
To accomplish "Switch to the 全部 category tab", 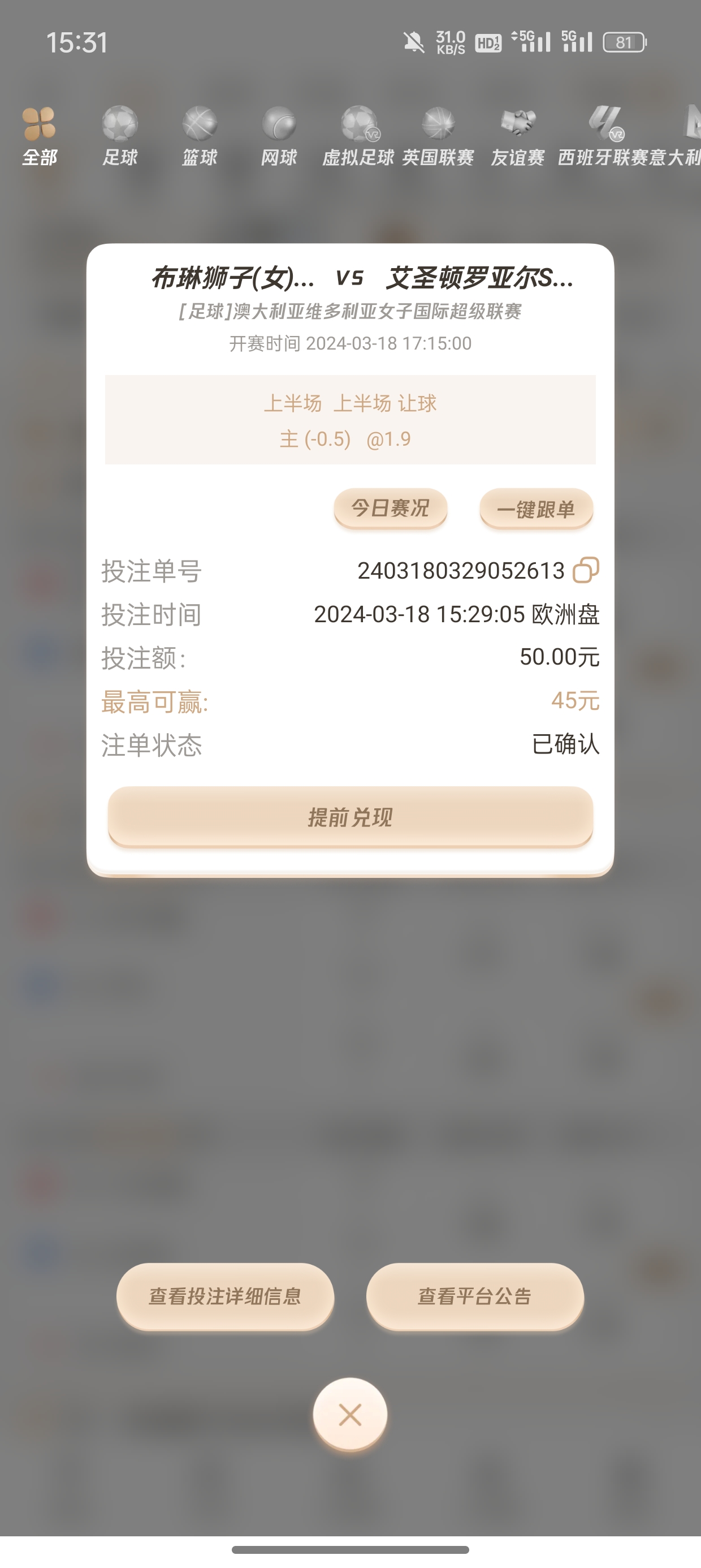I will coord(40,136).
